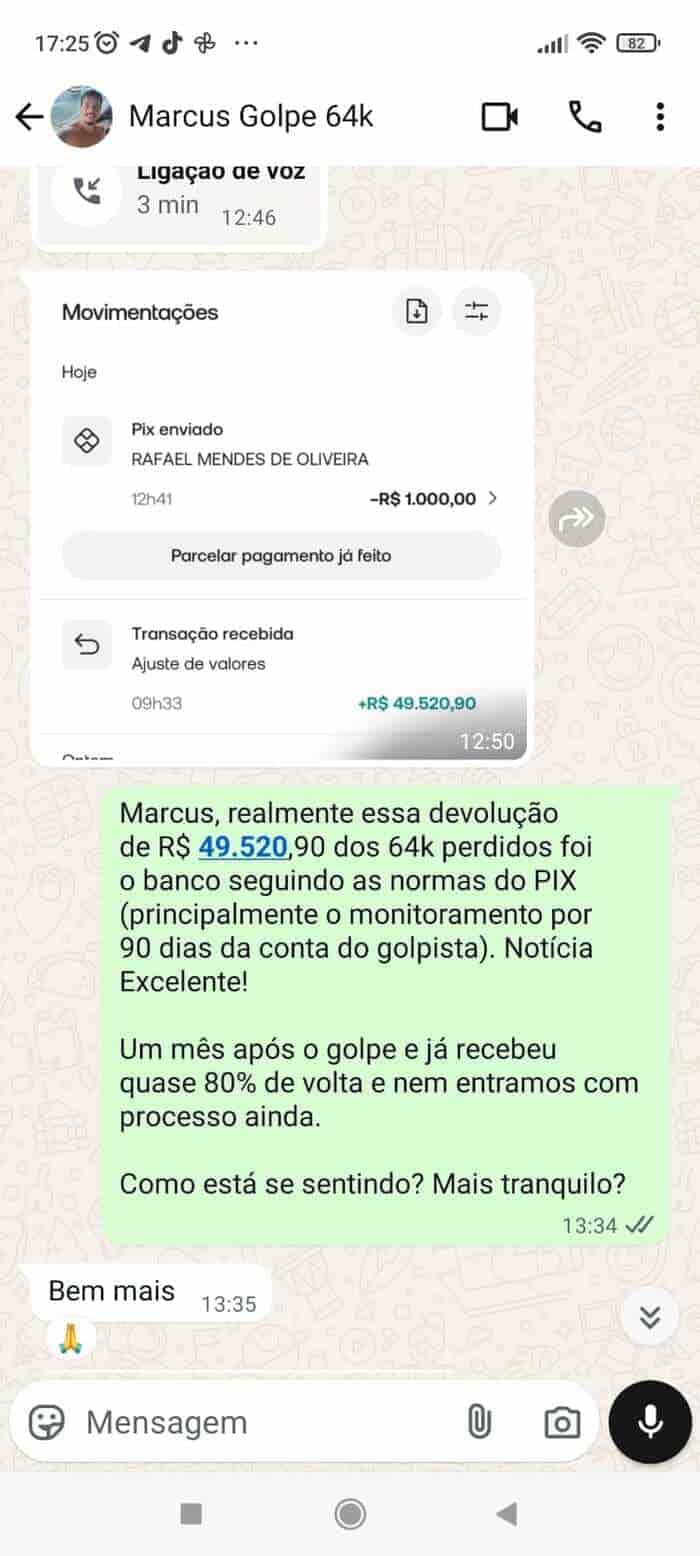Screen dimensions: 700x1556
Task: Forward the Movimentações image
Action: point(577,518)
